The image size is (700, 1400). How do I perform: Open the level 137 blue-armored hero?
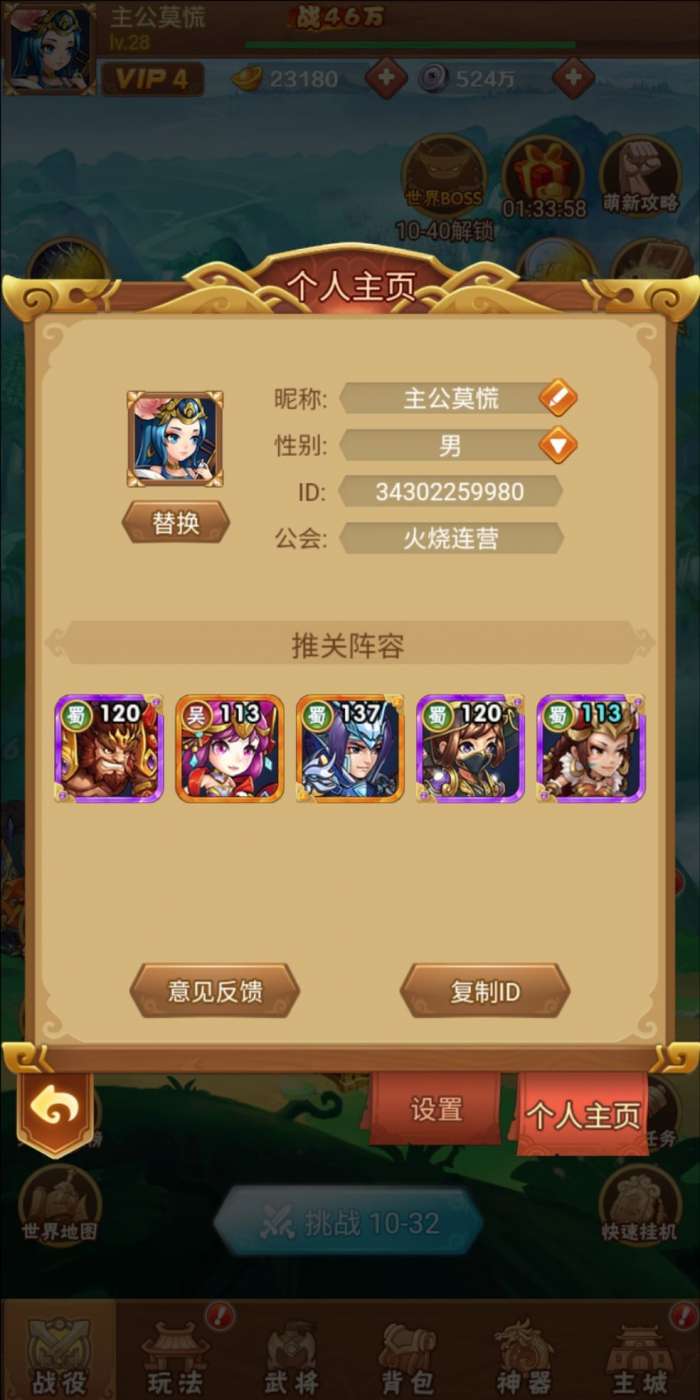pyautogui.click(x=350, y=749)
